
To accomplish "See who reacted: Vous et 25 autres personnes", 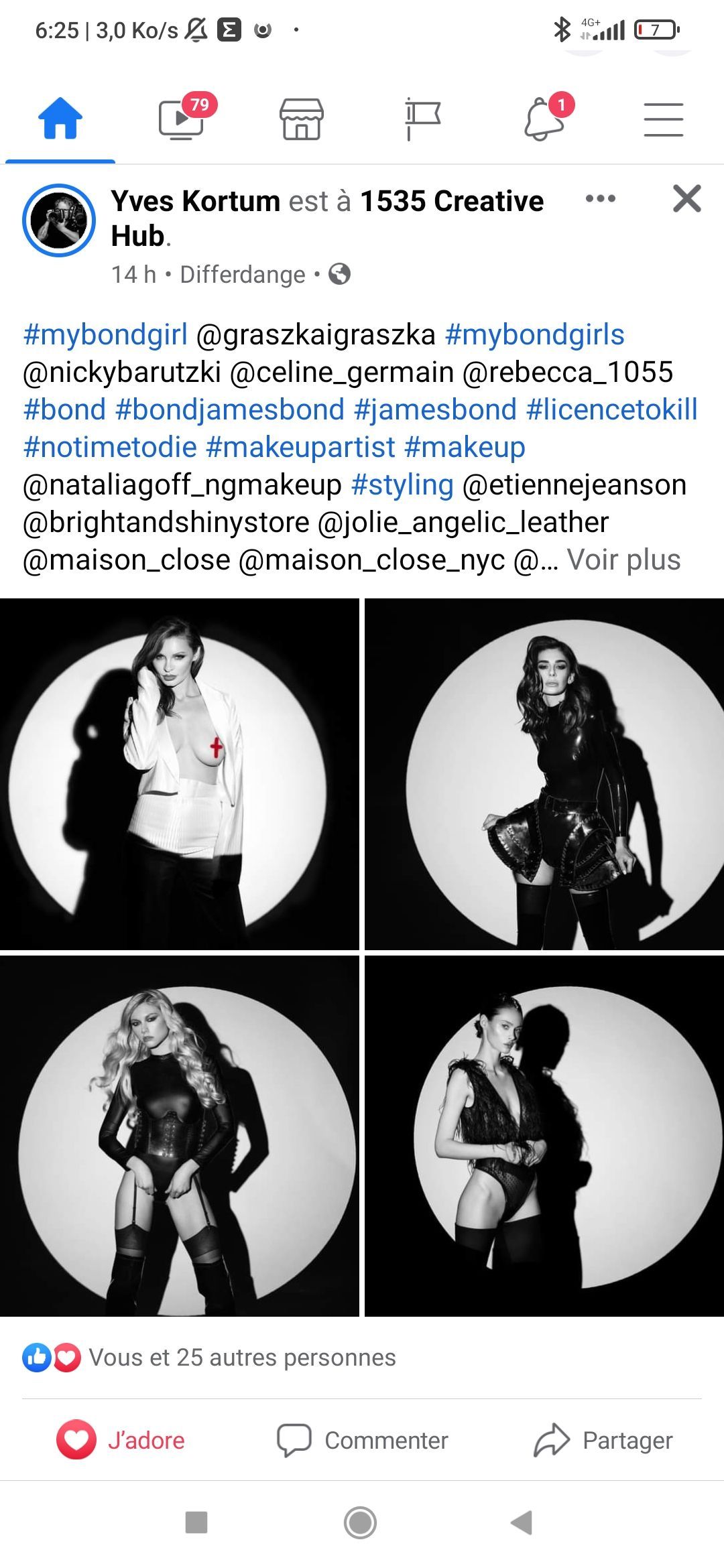I will (x=241, y=1357).
